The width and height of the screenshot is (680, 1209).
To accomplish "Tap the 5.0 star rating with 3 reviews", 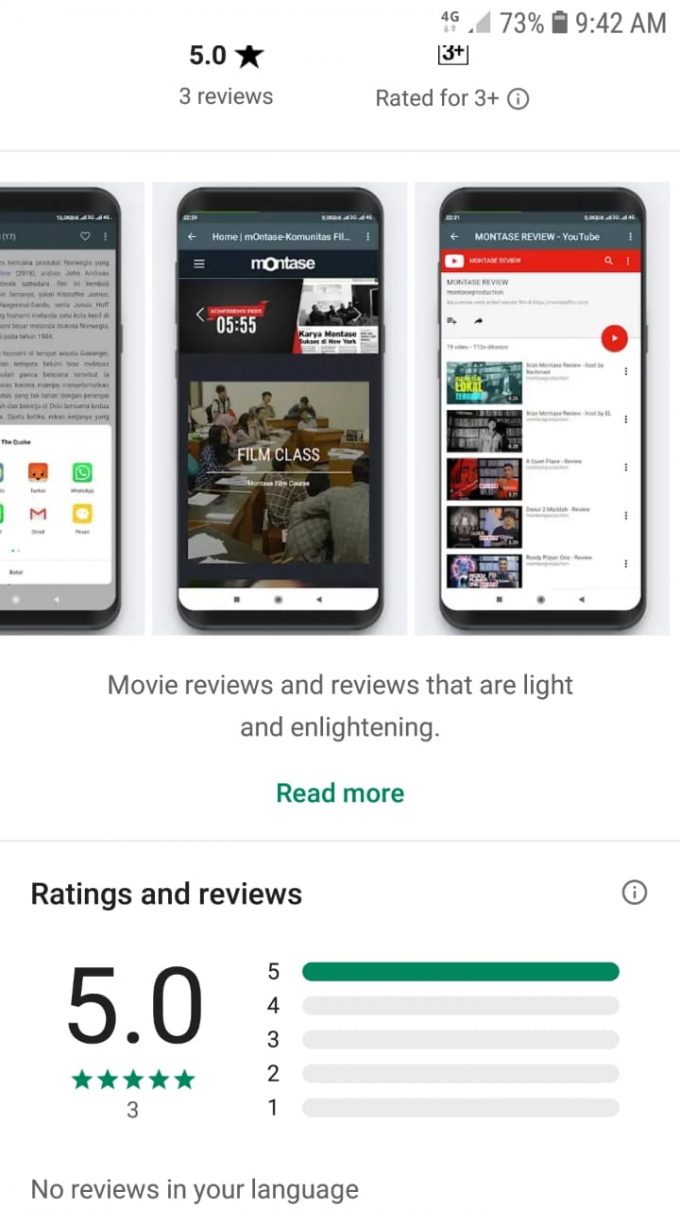I will pos(226,74).
